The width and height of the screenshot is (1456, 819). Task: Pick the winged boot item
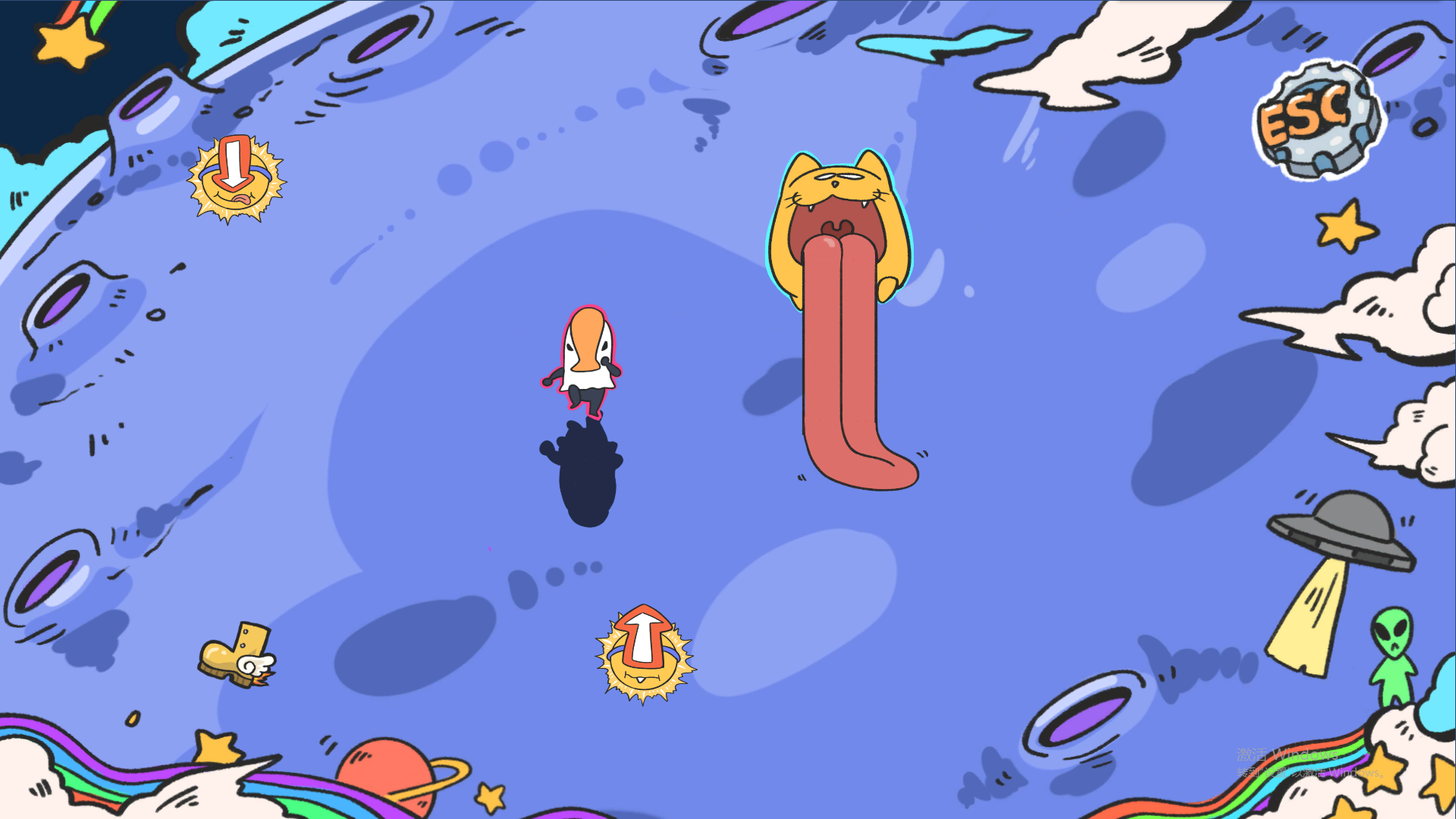(x=237, y=656)
